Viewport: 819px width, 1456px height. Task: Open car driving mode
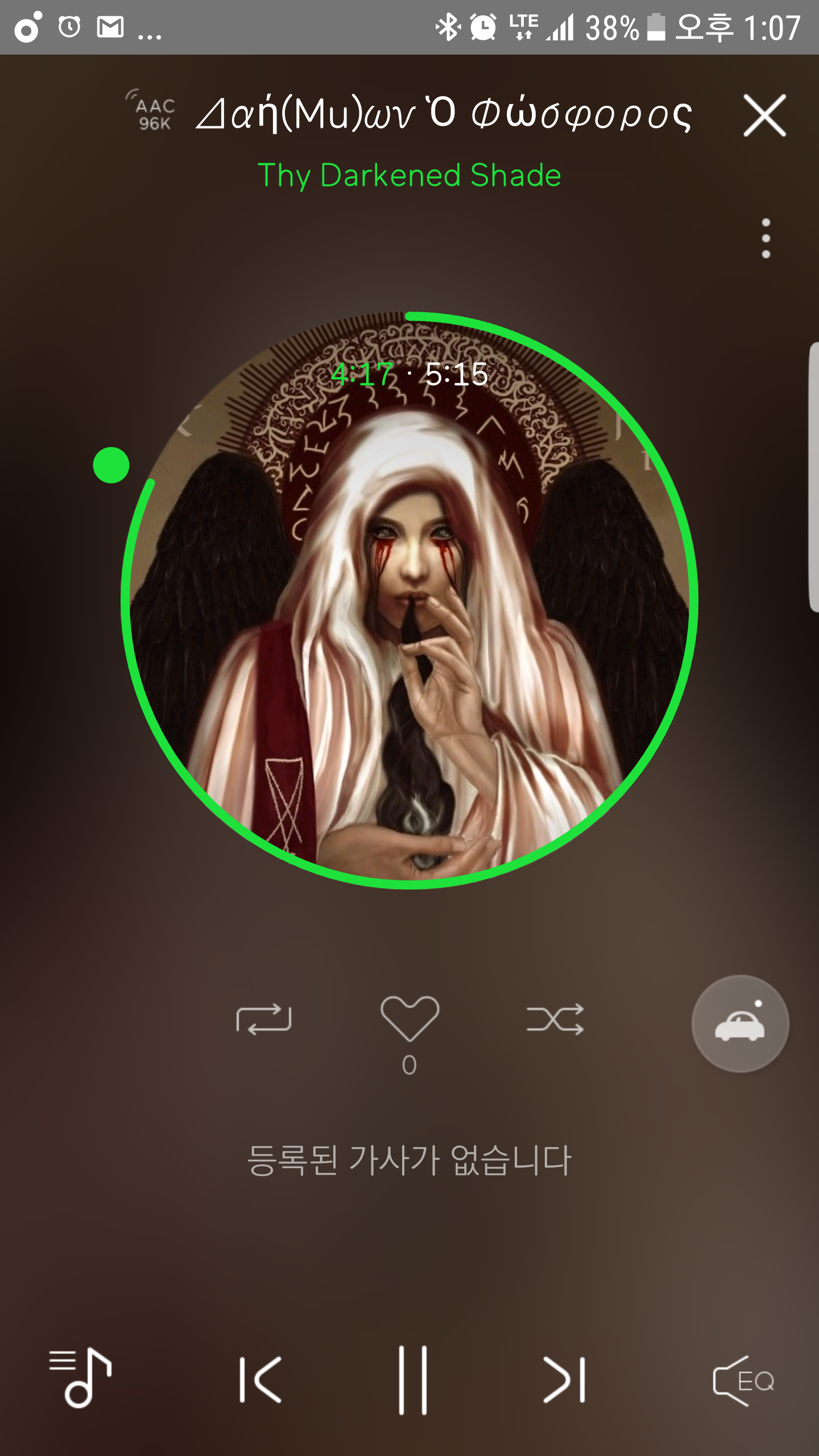[740, 1024]
